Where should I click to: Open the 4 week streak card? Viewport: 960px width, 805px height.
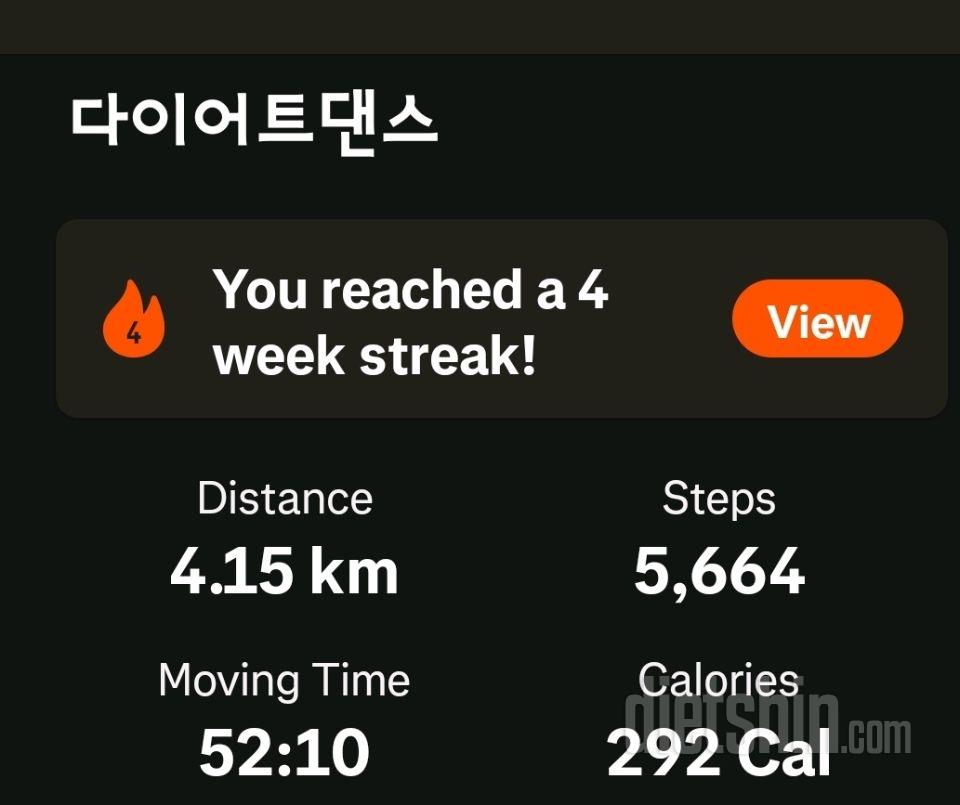tap(410, 322)
